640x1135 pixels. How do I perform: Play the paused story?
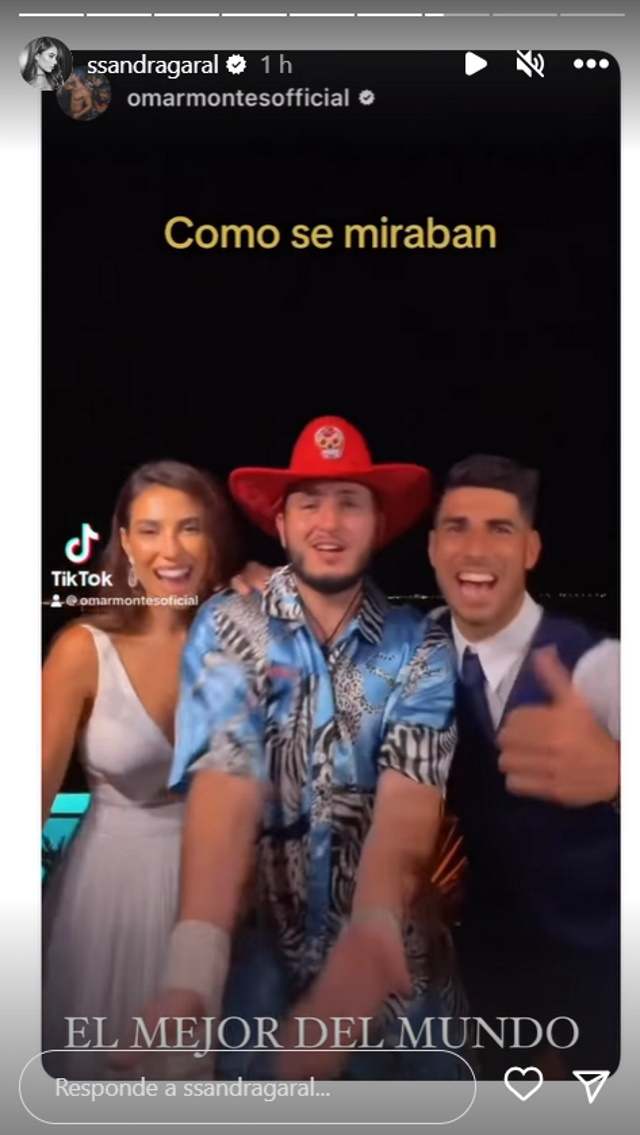tap(476, 64)
